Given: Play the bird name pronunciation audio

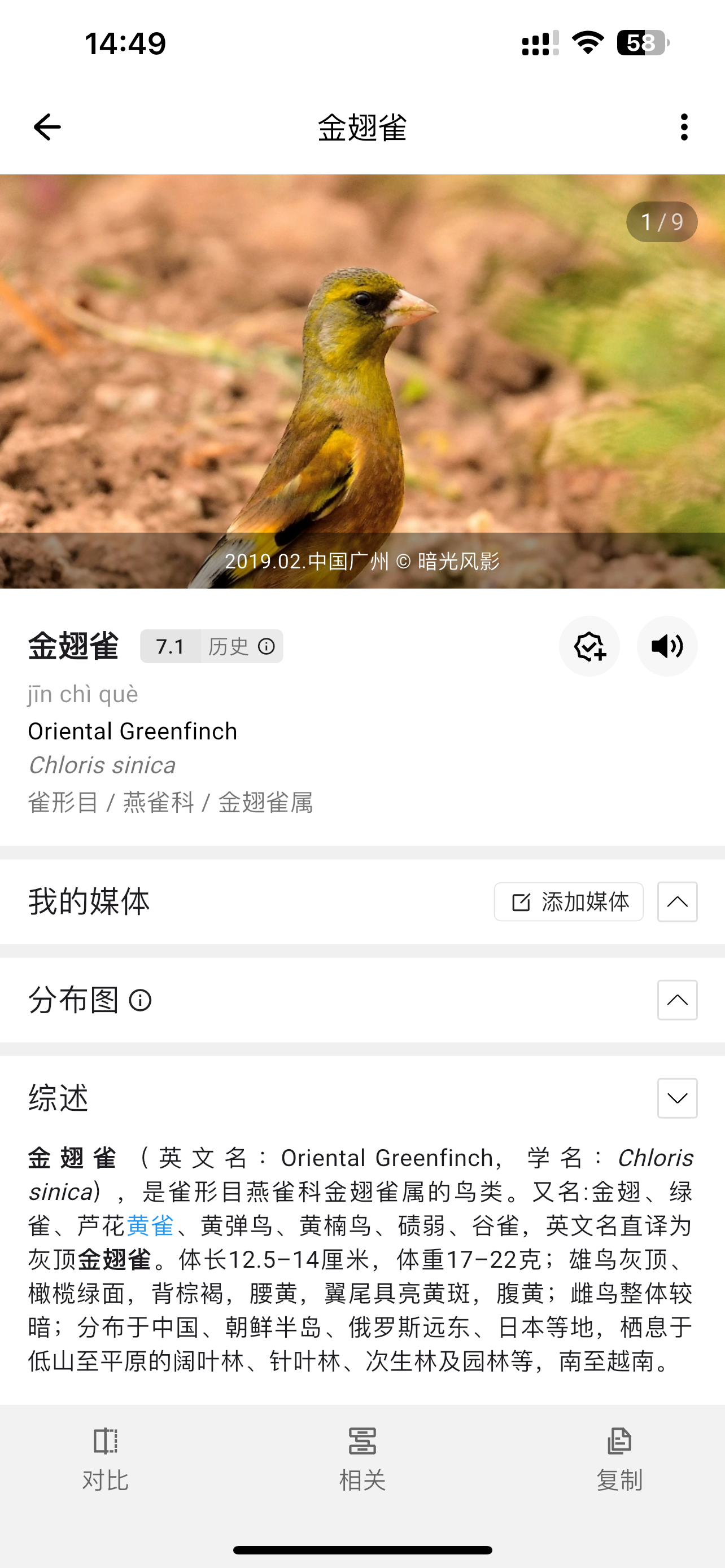Looking at the screenshot, I should pyautogui.click(x=667, y=646).
